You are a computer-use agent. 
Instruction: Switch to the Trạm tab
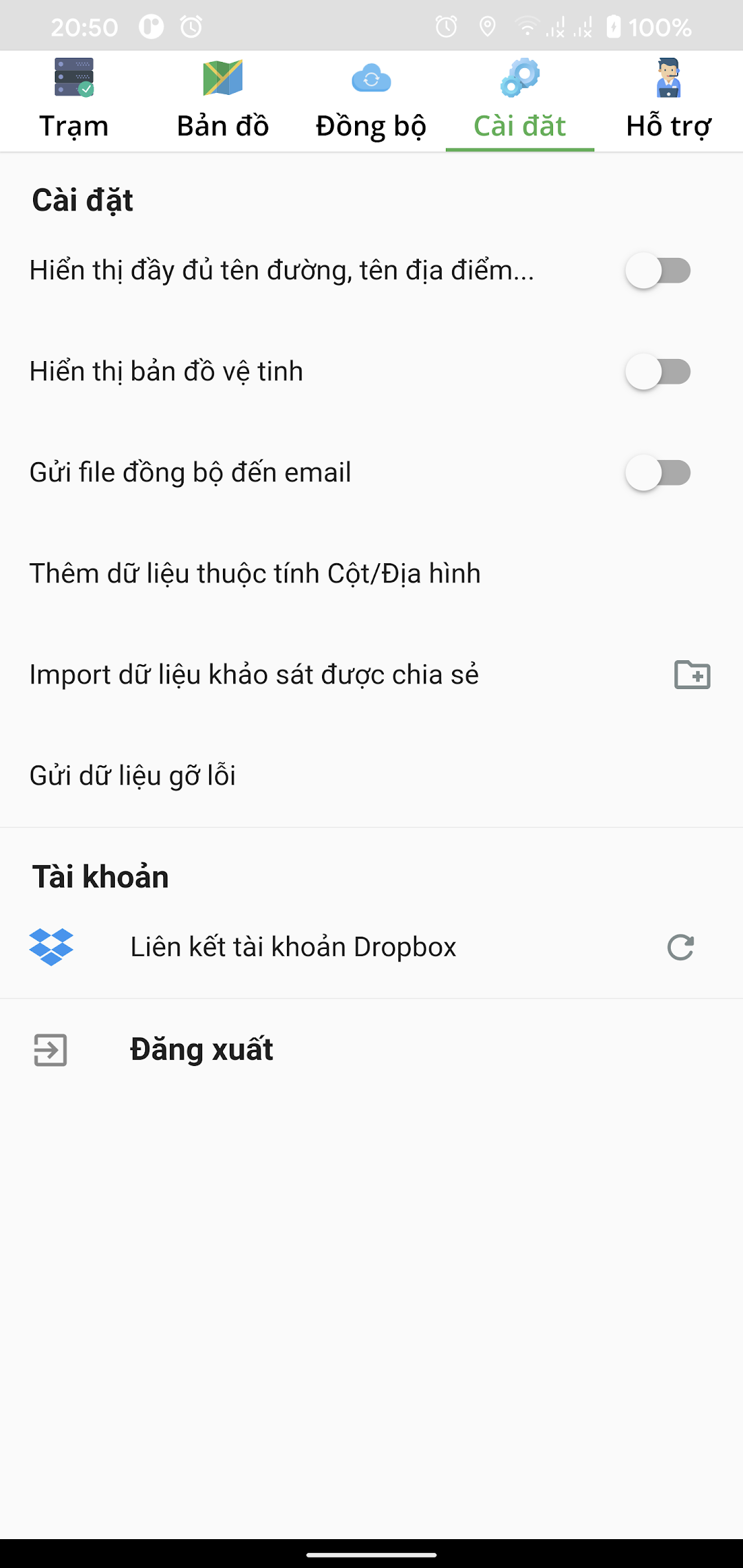pyautogui.click(x=74, y=101)
